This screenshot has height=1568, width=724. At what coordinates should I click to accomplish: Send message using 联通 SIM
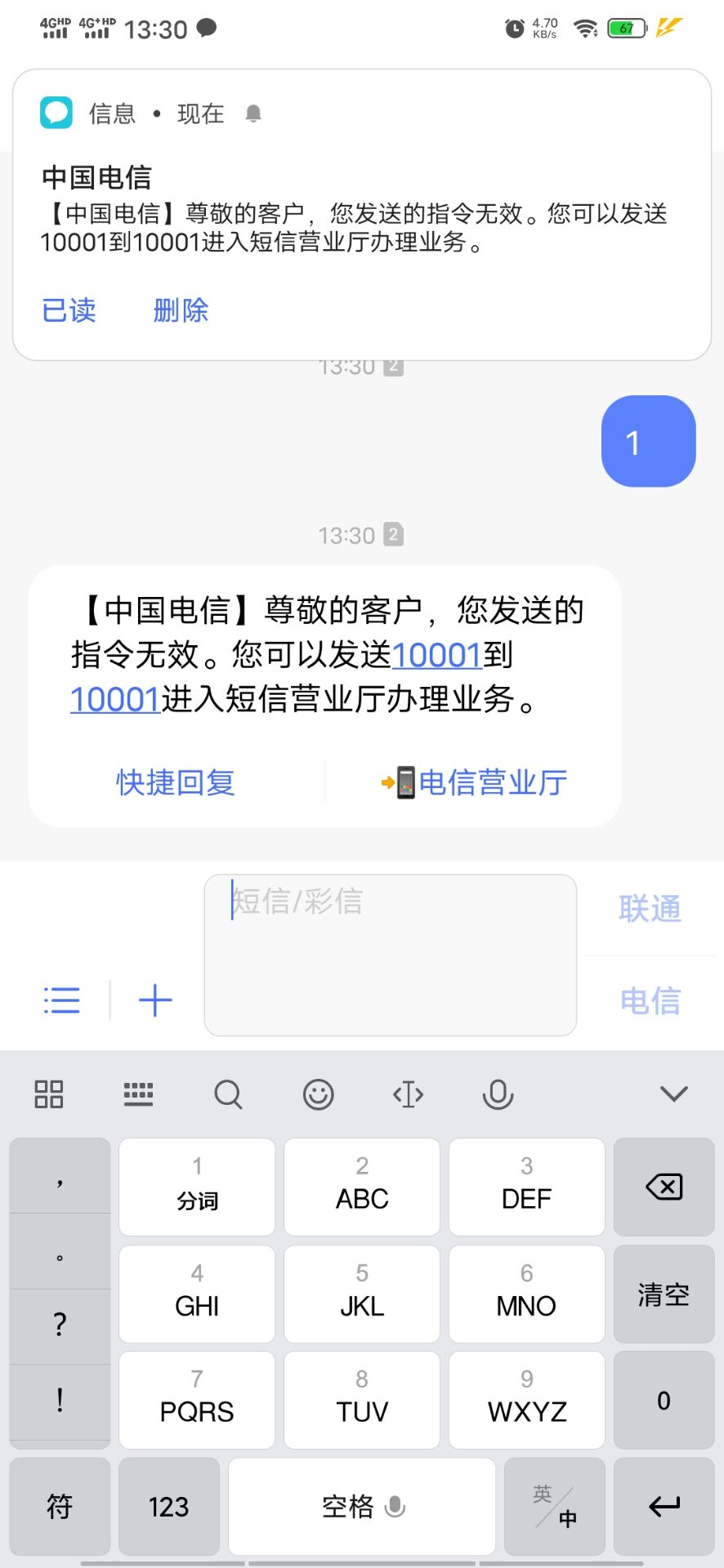(650, 908)
